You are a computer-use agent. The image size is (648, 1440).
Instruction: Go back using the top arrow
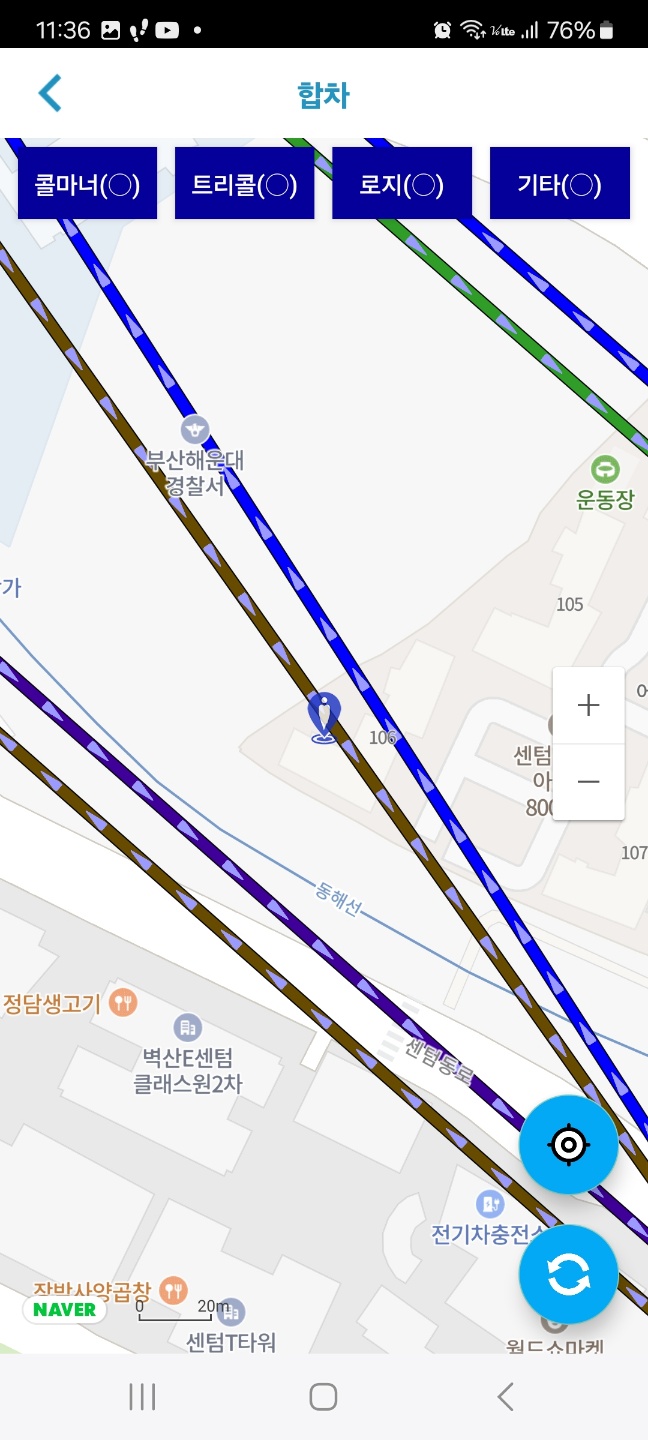50,94
